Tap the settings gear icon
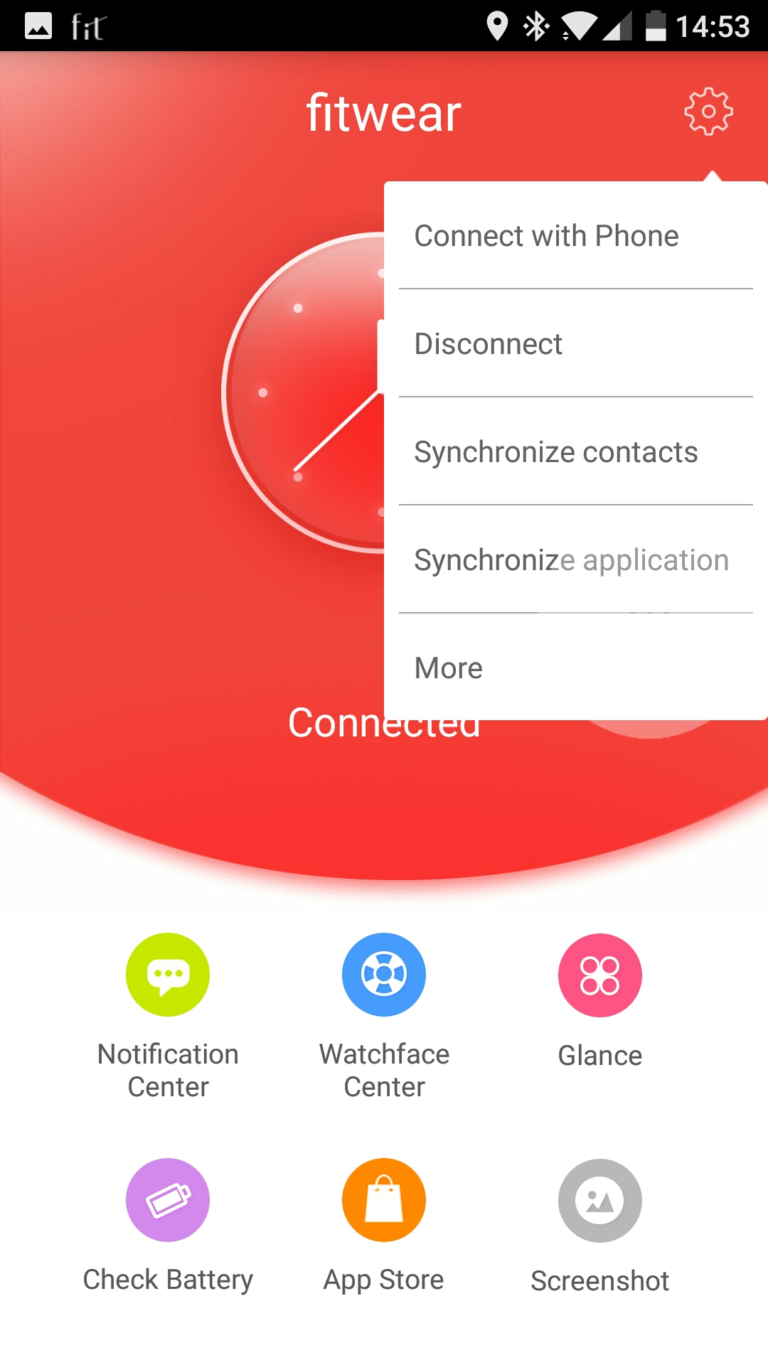768x1365 pixels. [x=708, y=112]
